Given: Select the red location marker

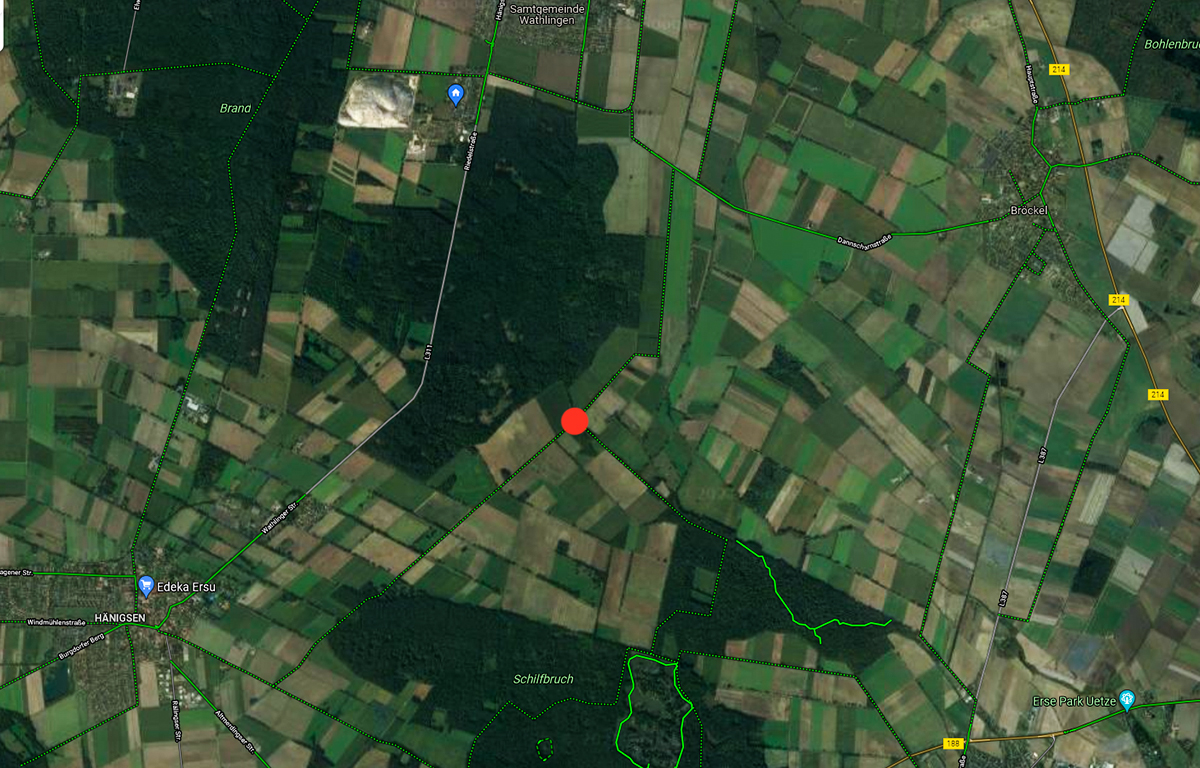Looking at the screenshot, I should (x=574, y=421).
